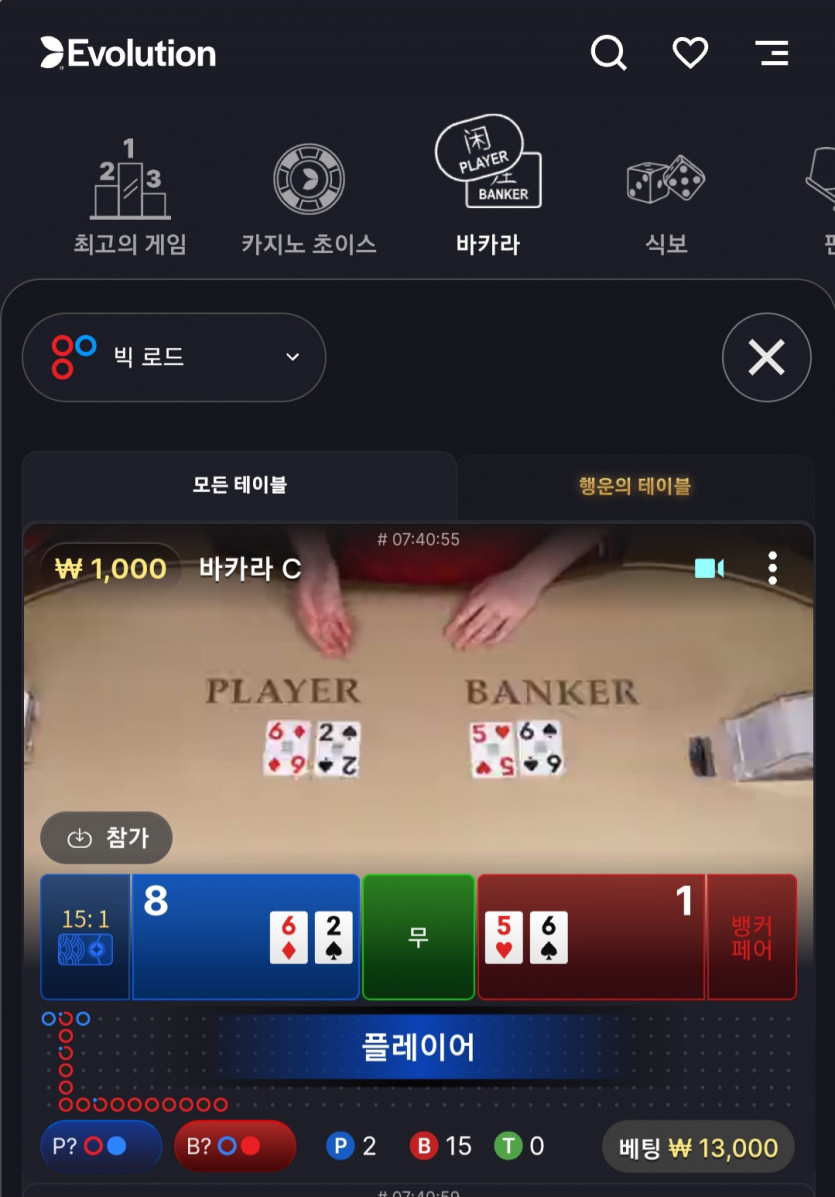Open the hamburger menu
The width and height of the screenshot is (835, 1197).
(x=771, y=52)
